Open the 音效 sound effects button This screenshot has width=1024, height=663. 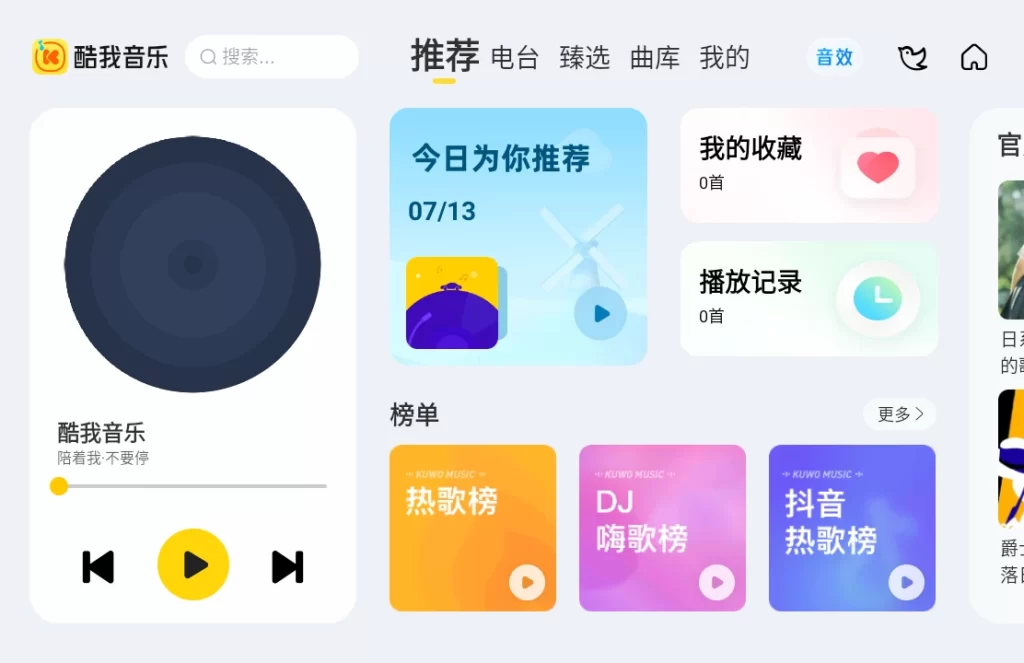click(x=834, y=58)
